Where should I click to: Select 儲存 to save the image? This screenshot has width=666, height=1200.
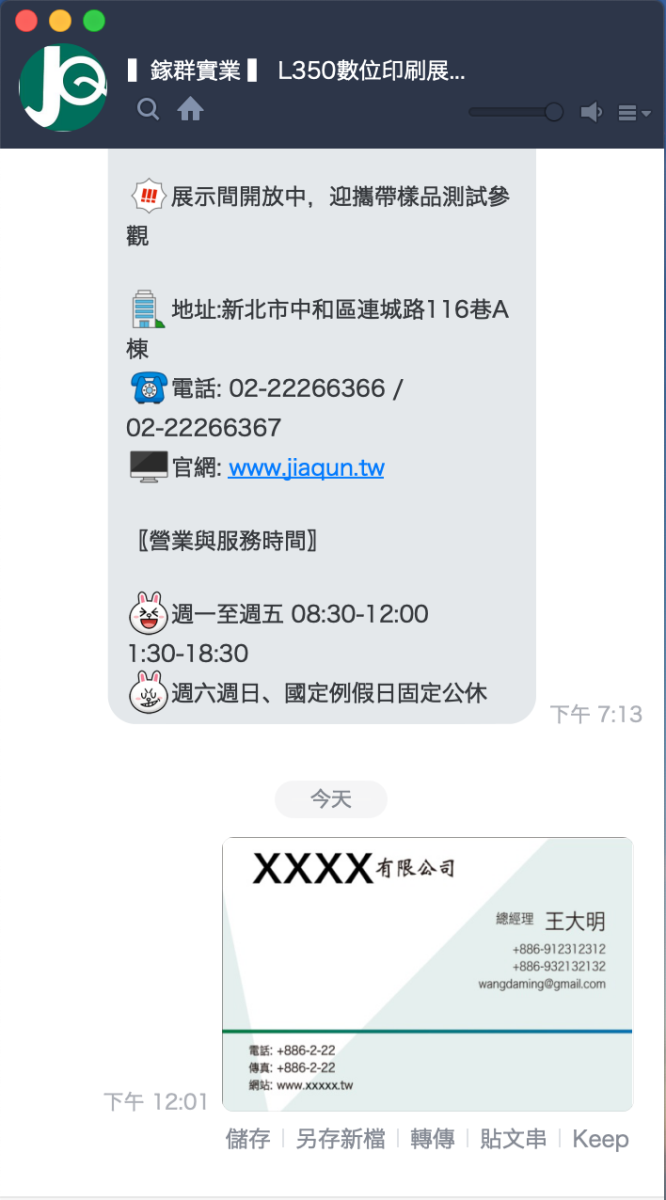(248, 1139)
